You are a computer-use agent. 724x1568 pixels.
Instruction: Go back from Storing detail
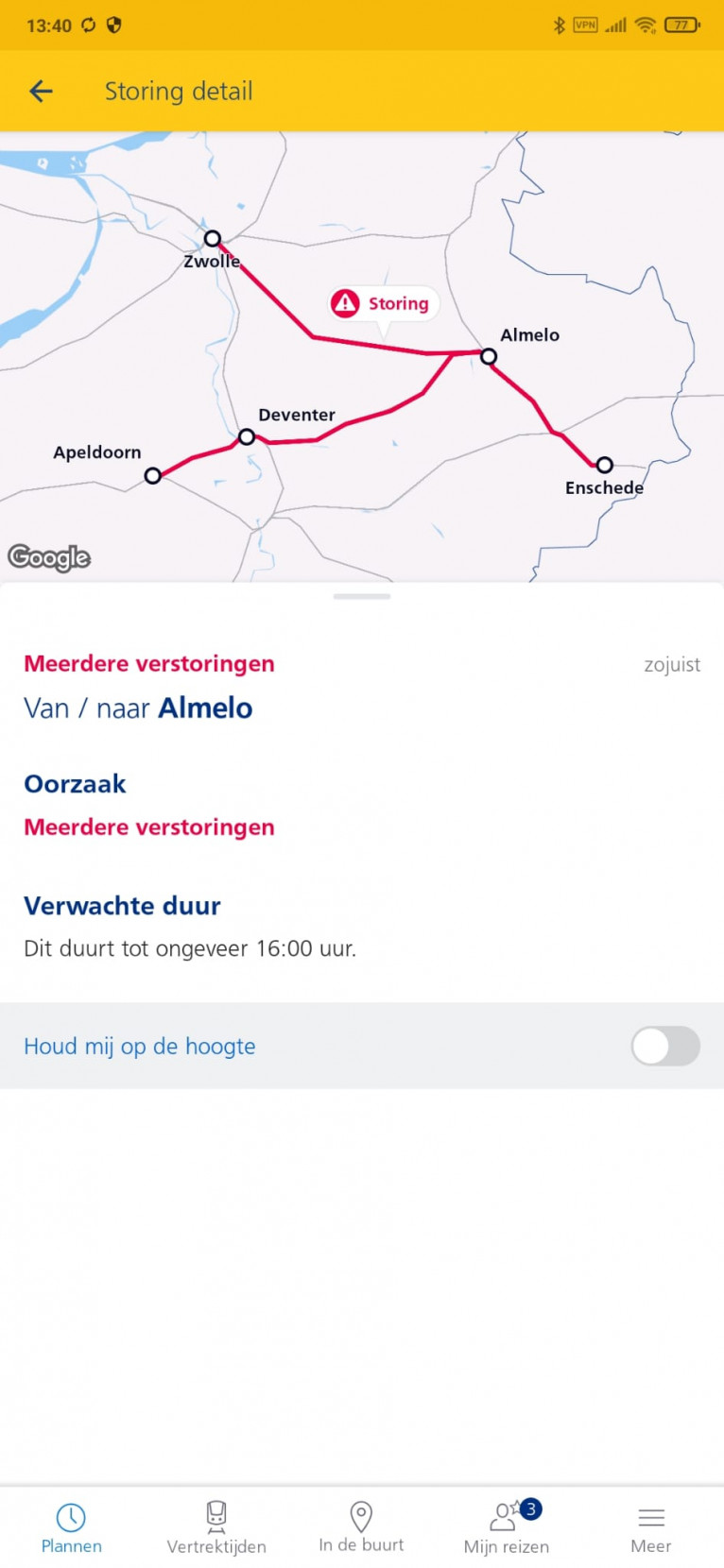(41, 92)
